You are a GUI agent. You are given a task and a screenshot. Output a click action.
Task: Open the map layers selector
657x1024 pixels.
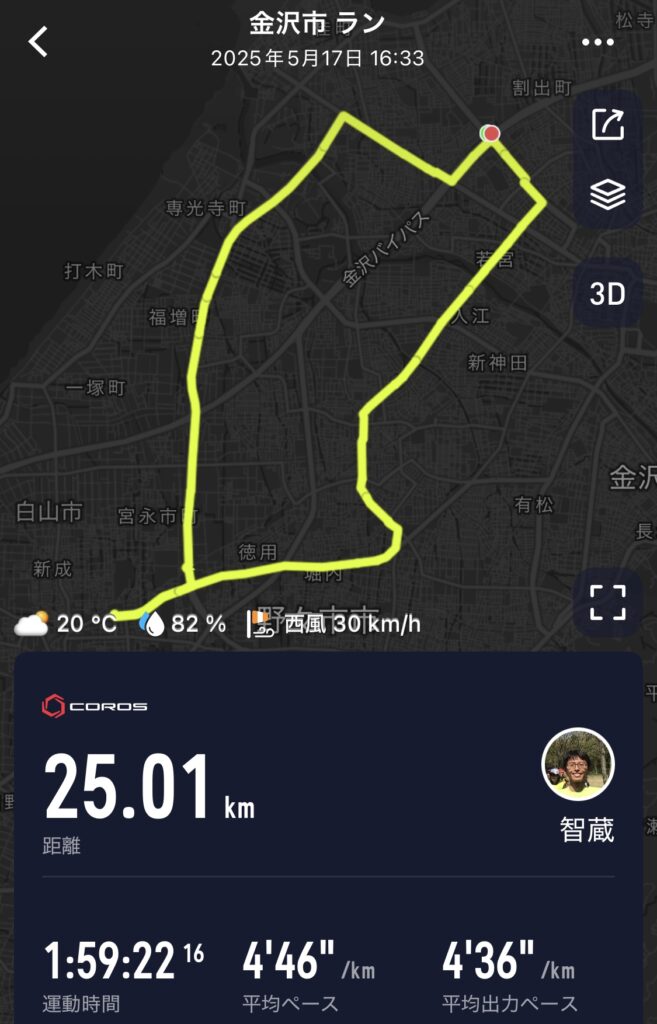coord(607,195)
